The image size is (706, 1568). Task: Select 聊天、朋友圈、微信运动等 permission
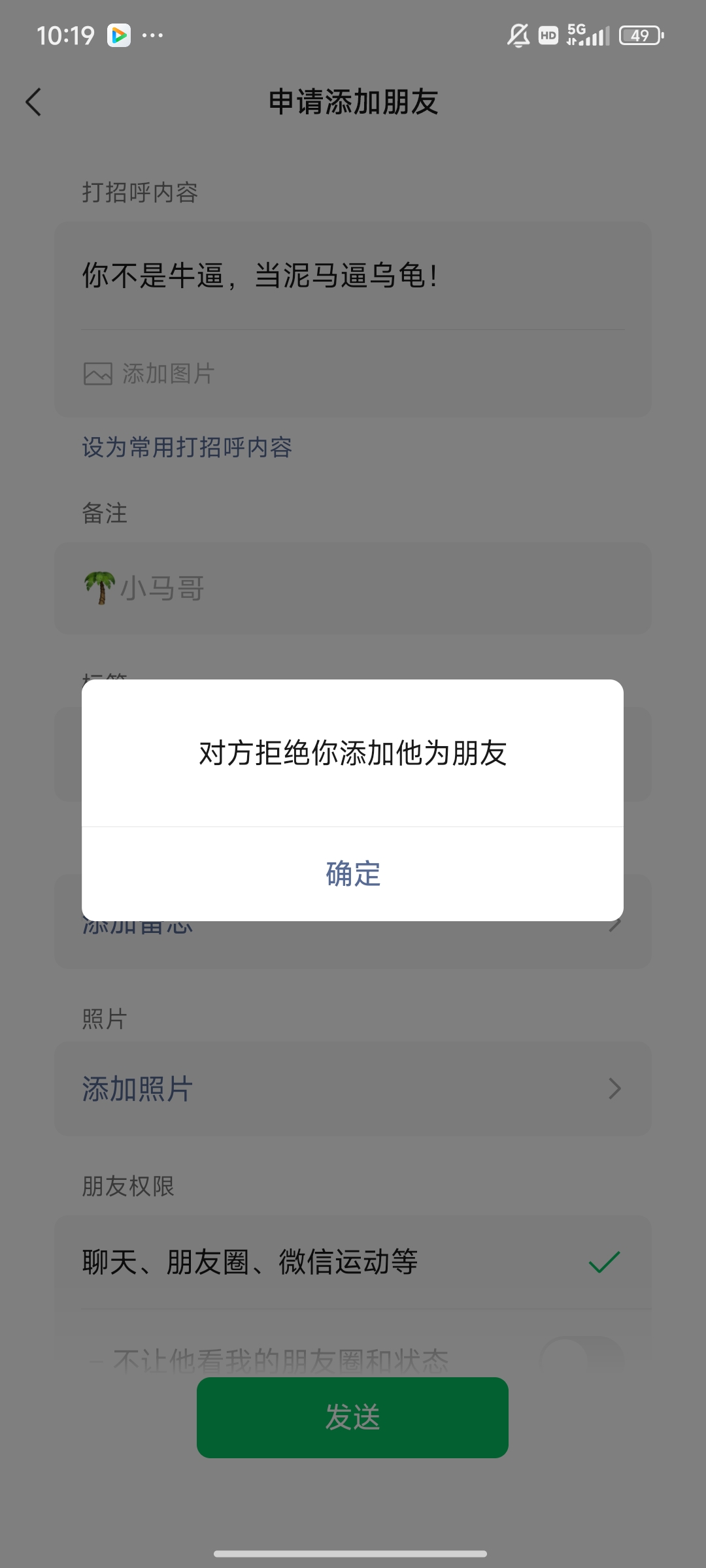[352, 1262]
